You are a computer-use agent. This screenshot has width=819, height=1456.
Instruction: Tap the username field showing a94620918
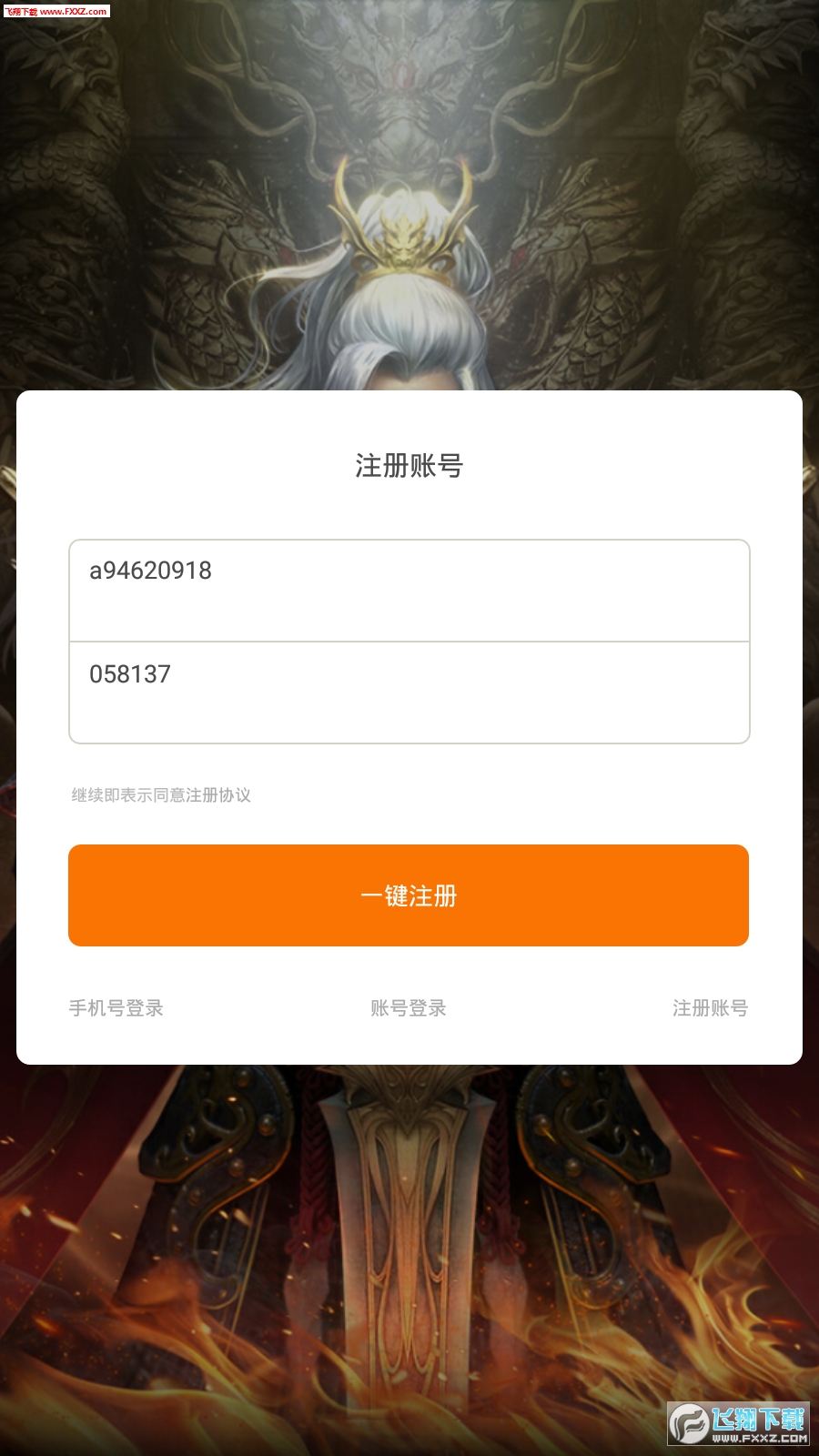[409, 590]
